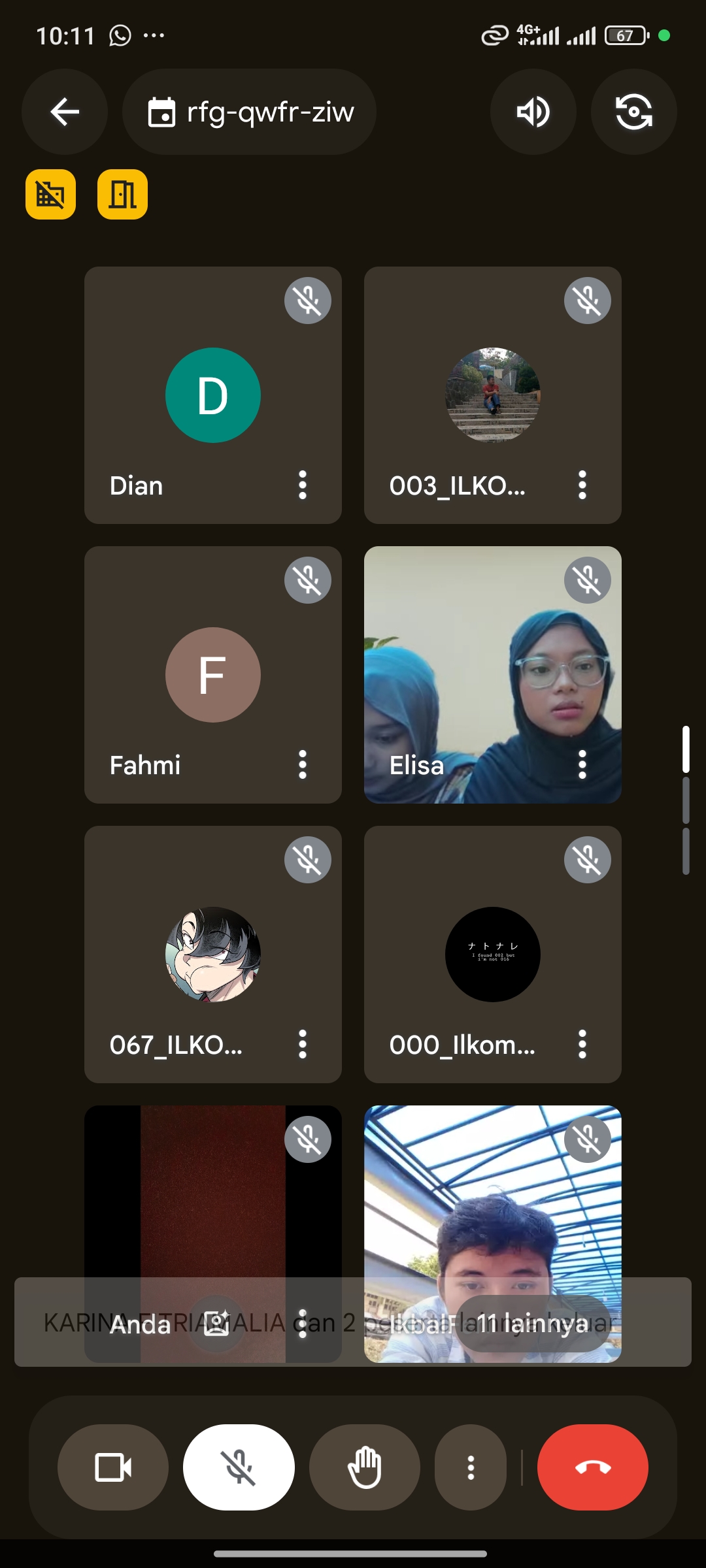Switch the camera with flip icon
Image resolution: width=706 pixels, height=1568 pixels.
click(x=633, y=112)
